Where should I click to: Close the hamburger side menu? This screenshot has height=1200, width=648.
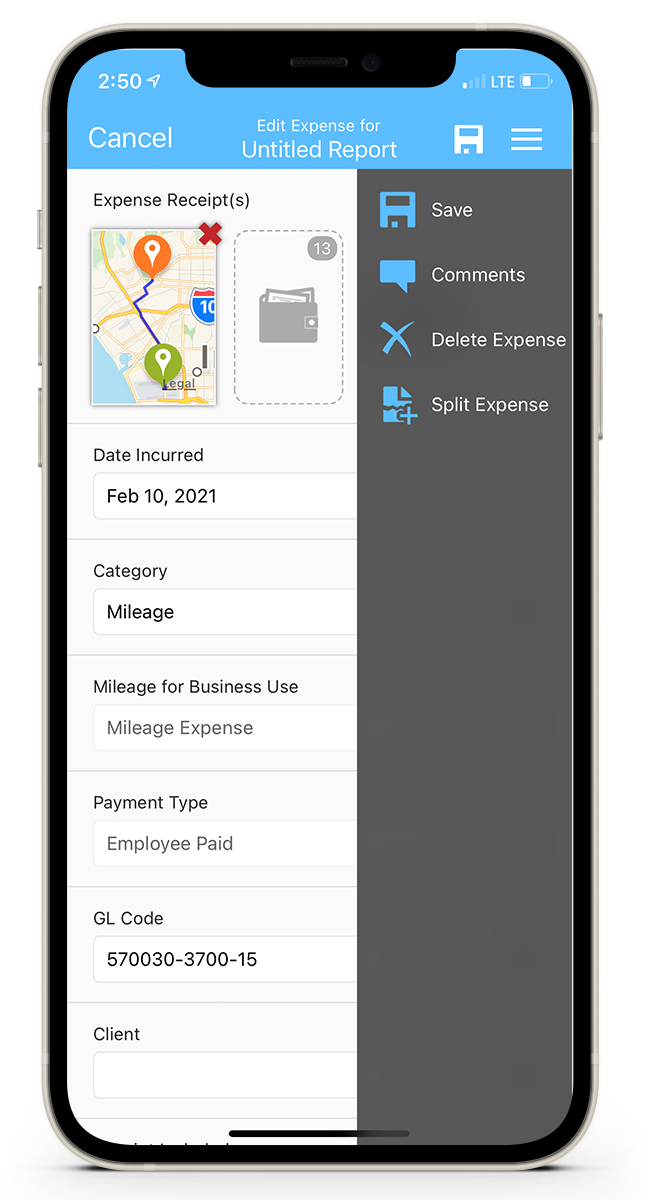(526, 139)
